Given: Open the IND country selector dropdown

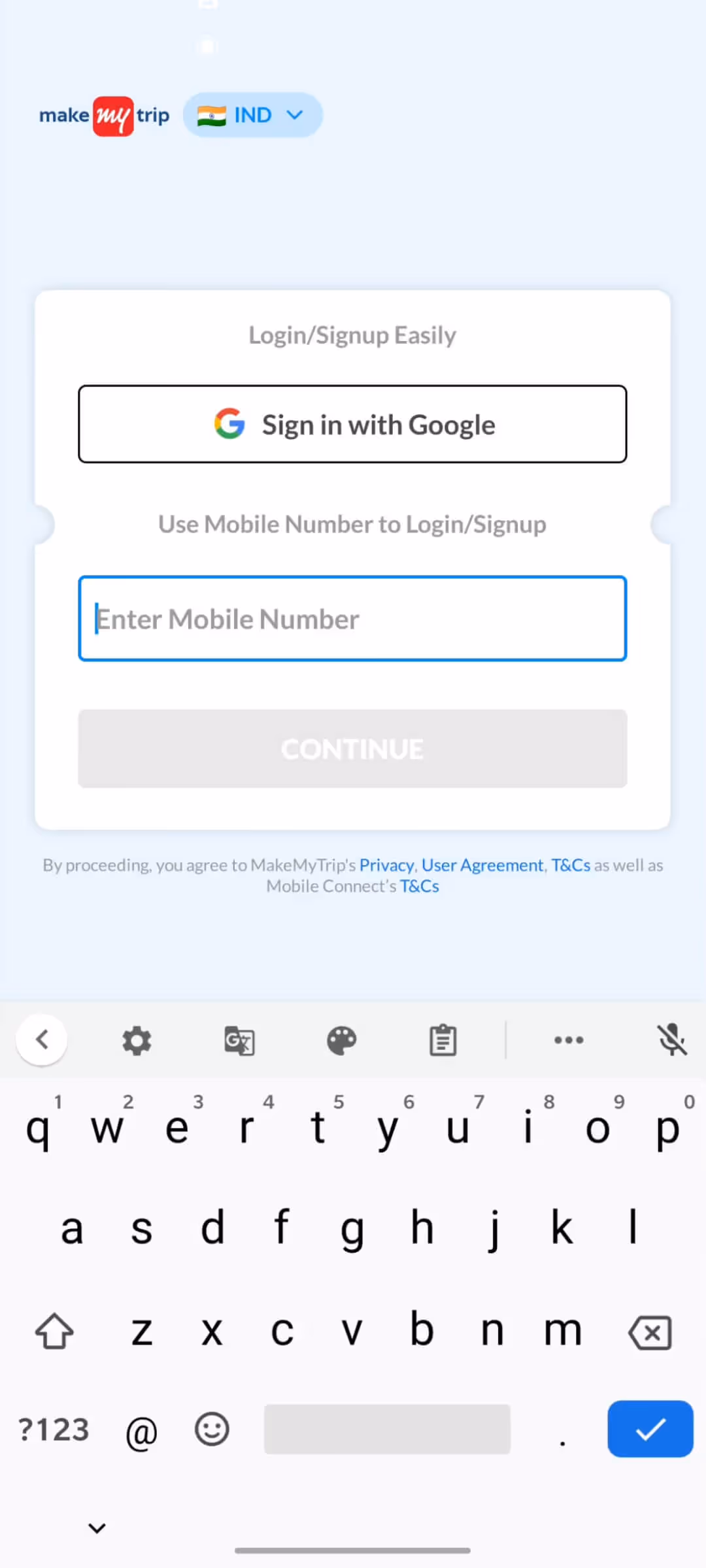Looking at the screenshot, I should pos(252,115).
